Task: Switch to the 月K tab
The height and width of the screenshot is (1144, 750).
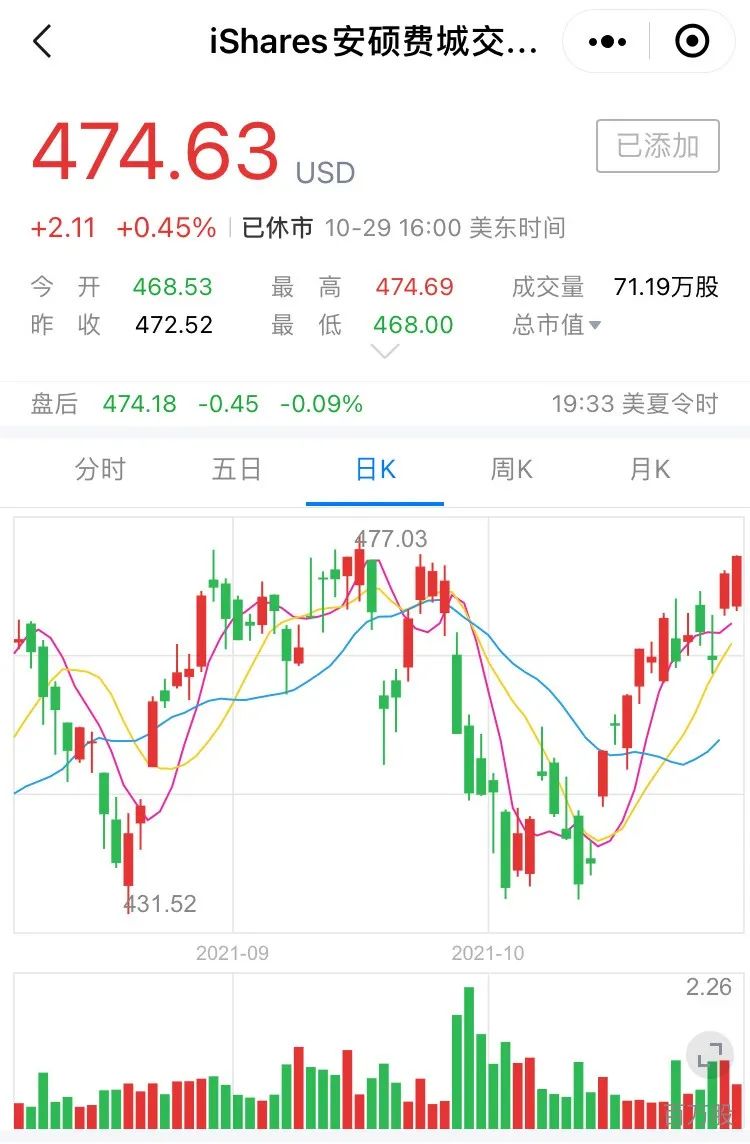Action: 649,469
